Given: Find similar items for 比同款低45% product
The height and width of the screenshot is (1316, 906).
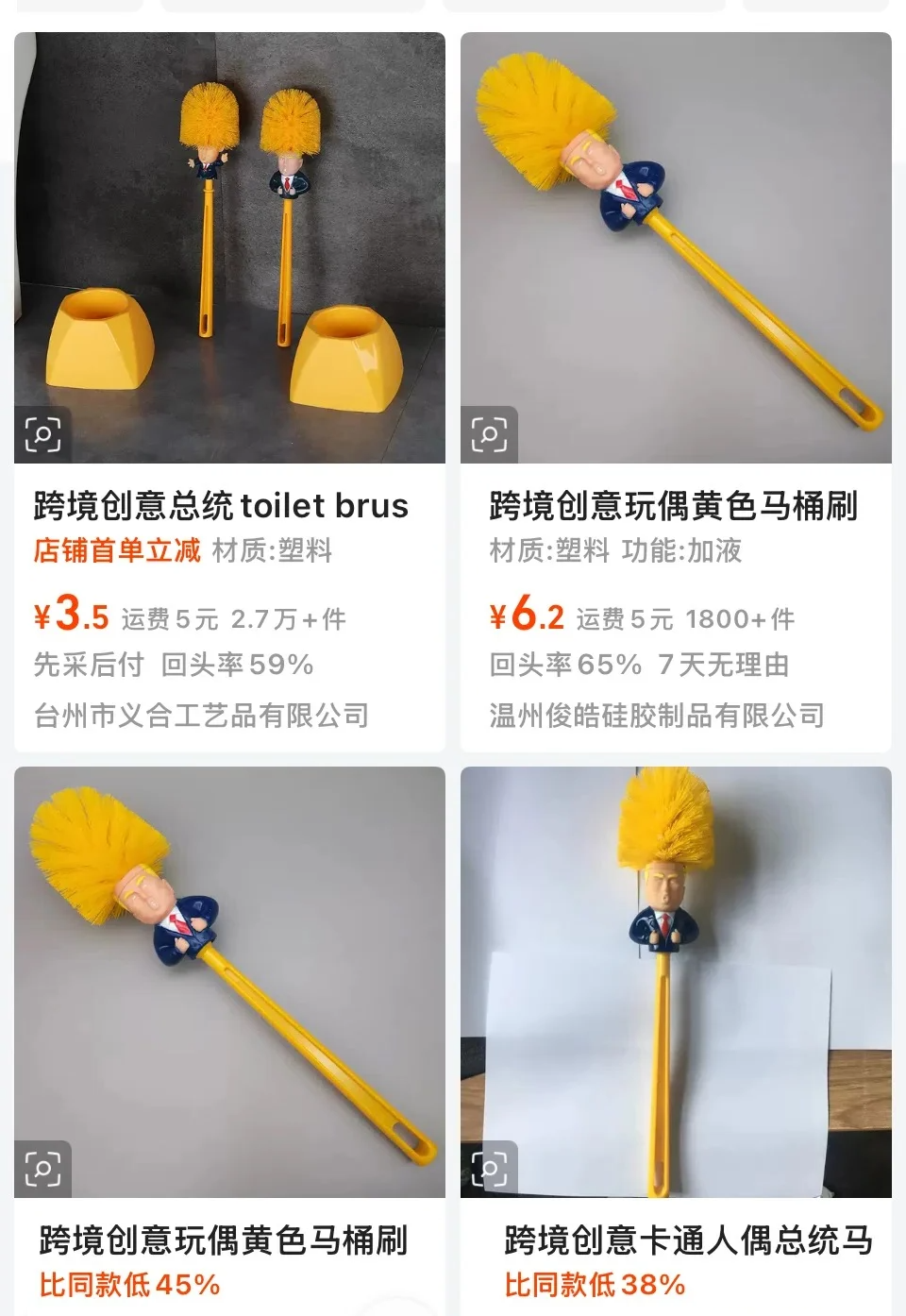Looking at the screenshot, I should [x=42, y=1169].
